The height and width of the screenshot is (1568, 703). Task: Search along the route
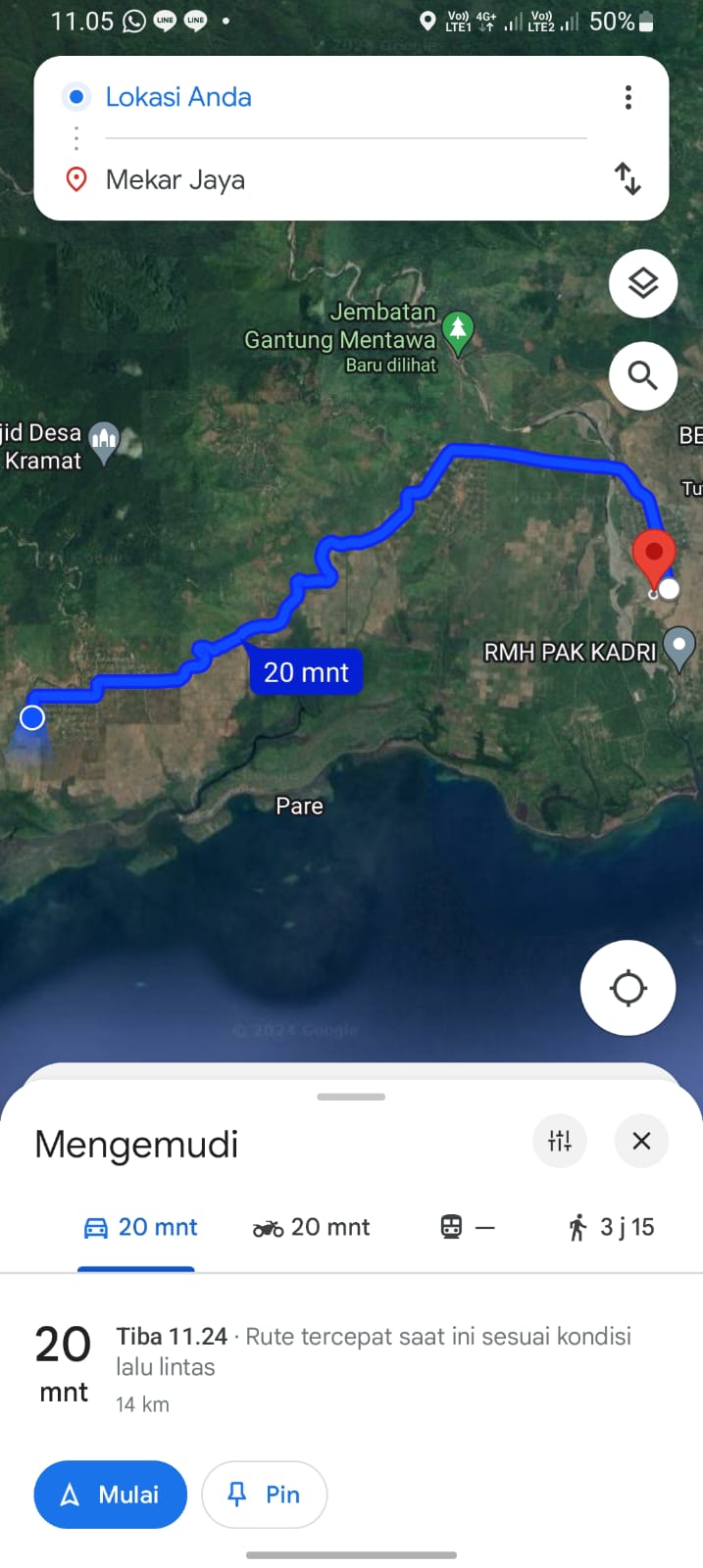pos(643,375)
